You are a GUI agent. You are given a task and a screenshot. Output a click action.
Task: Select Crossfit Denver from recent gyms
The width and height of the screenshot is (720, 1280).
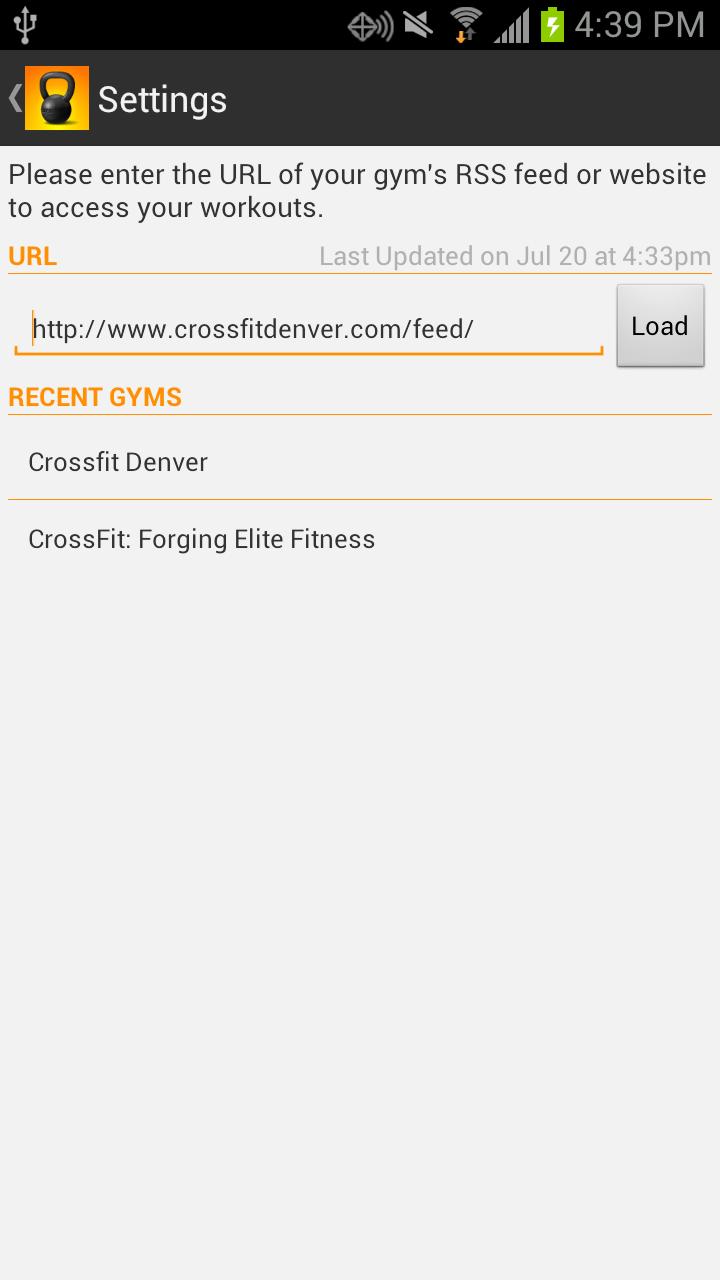click(x=118, y=462)
